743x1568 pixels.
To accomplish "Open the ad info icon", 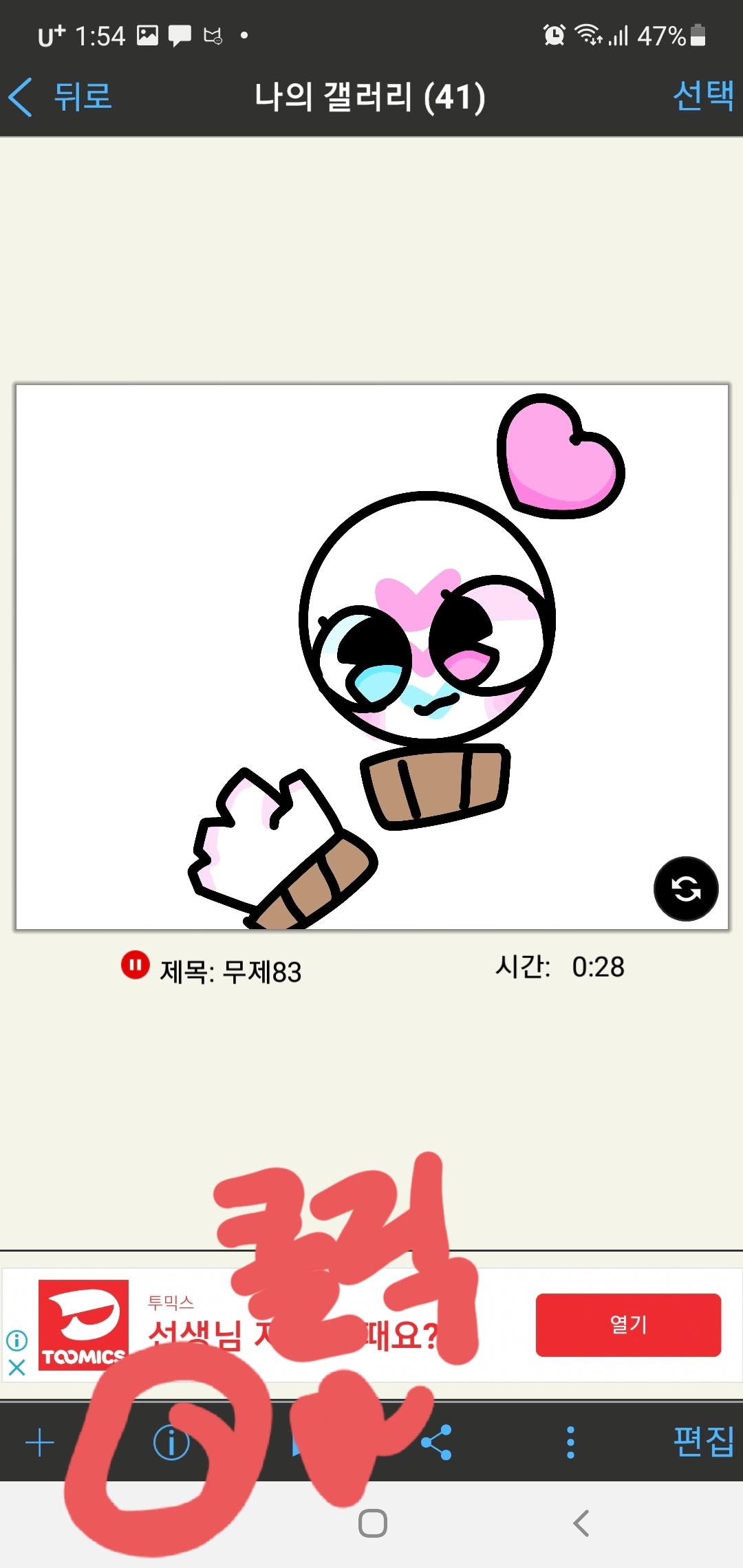I will tap(17, 1340).
